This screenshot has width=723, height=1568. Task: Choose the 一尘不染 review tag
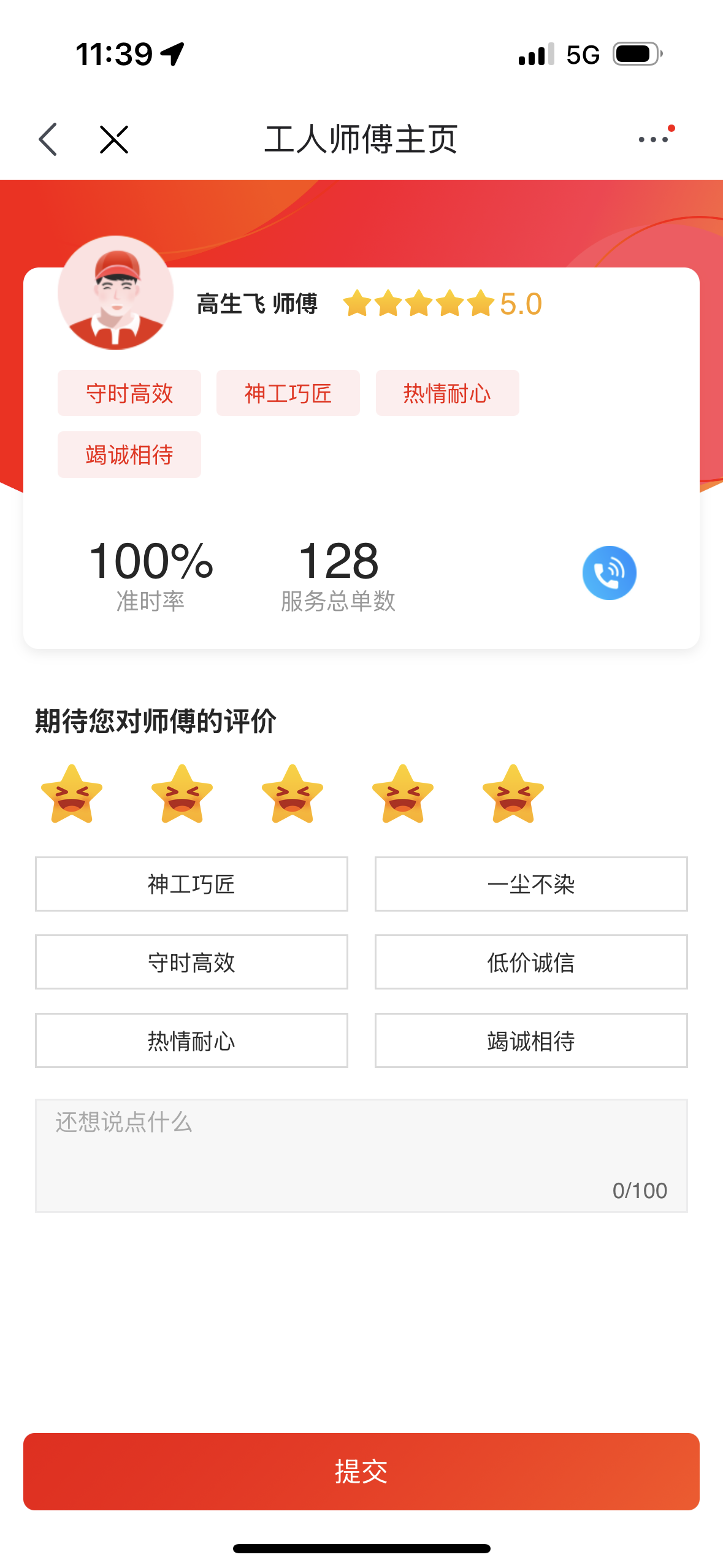pyautogui.click(x=531, y=884)
